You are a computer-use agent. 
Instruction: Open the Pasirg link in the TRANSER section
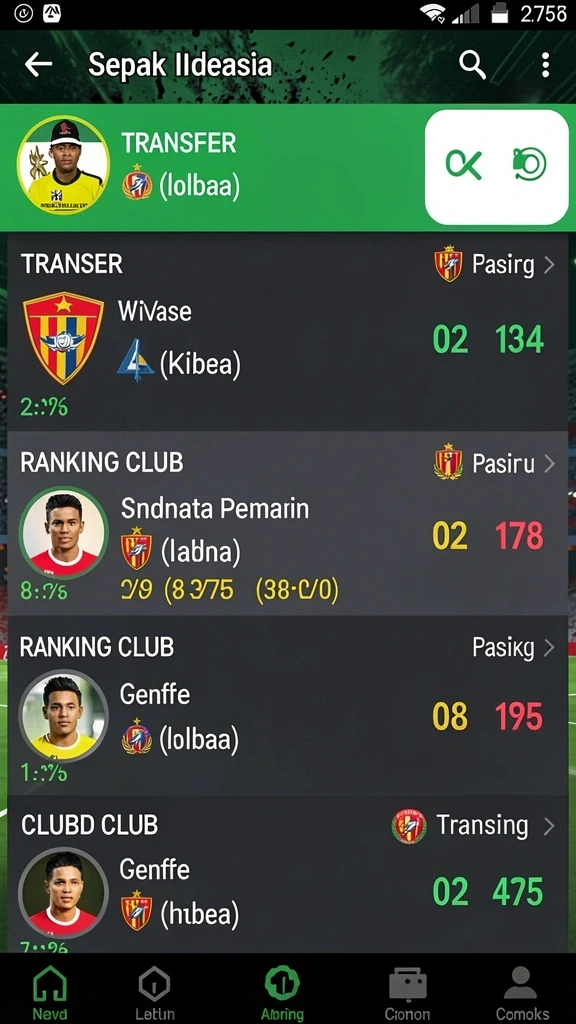click(494, 265)
